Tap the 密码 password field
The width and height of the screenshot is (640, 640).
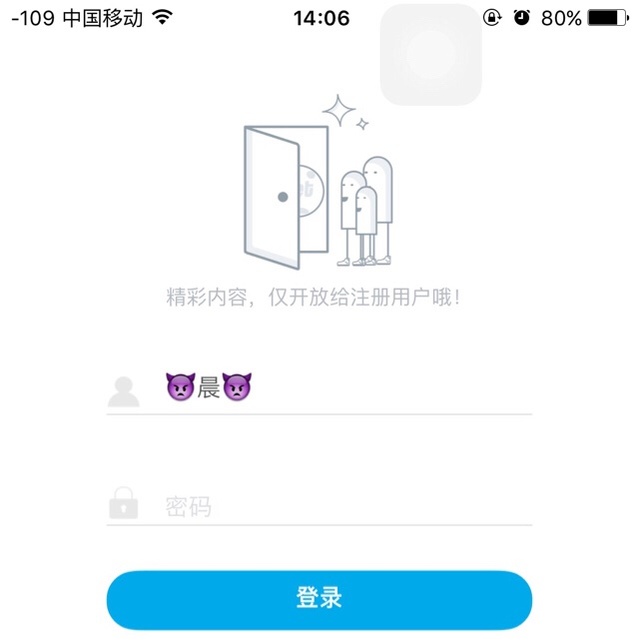345,506
